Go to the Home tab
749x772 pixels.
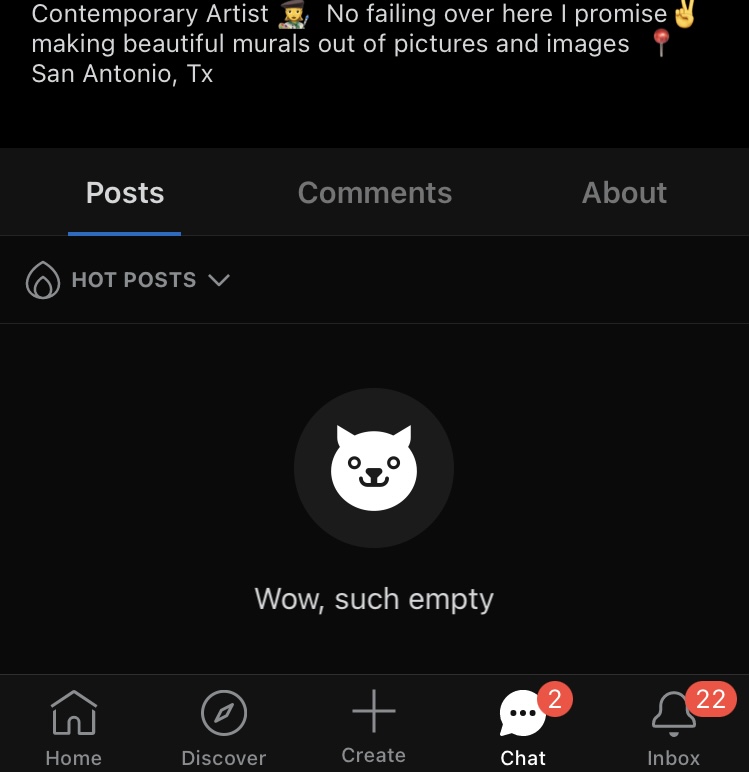[74, 727]
